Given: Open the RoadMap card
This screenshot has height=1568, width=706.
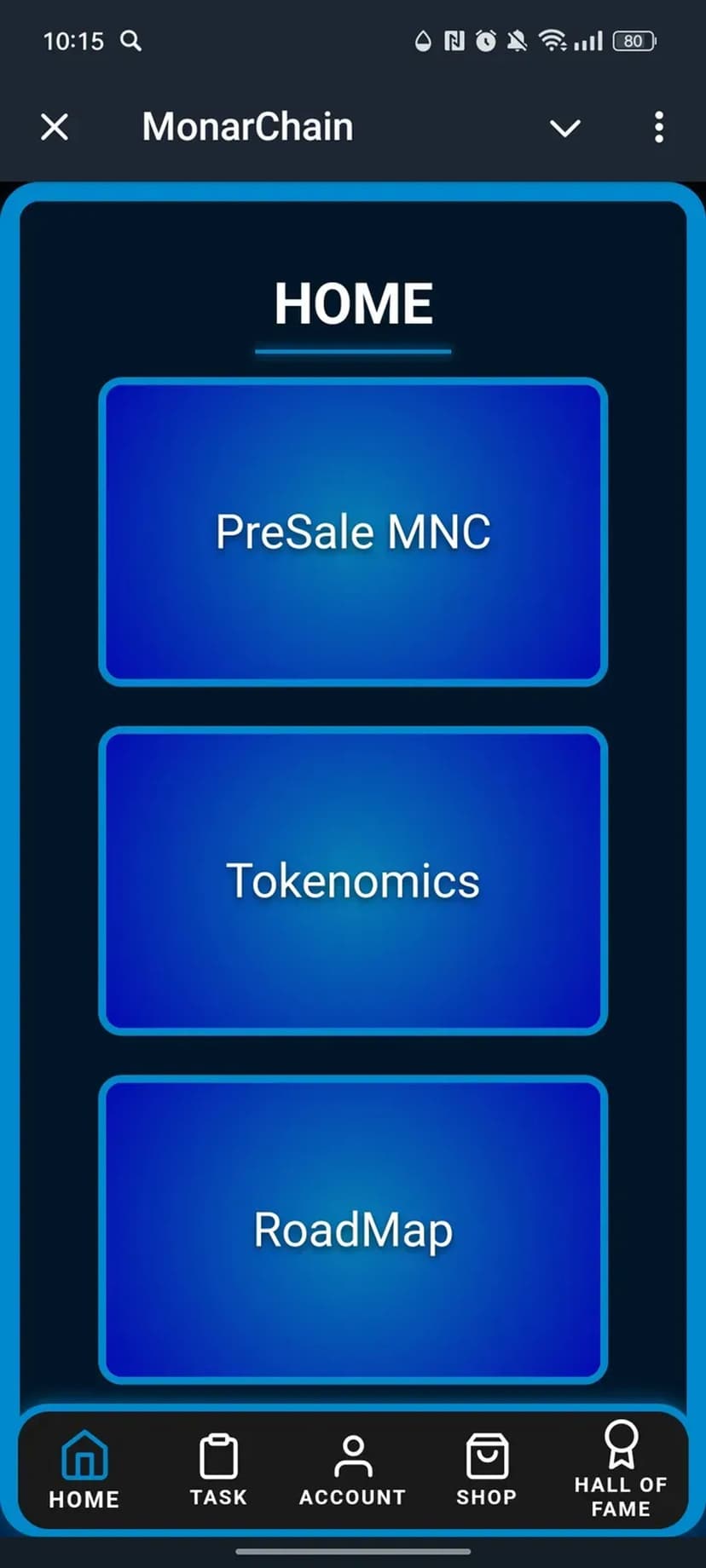Looking at the screenshot, I should 353,1230.
